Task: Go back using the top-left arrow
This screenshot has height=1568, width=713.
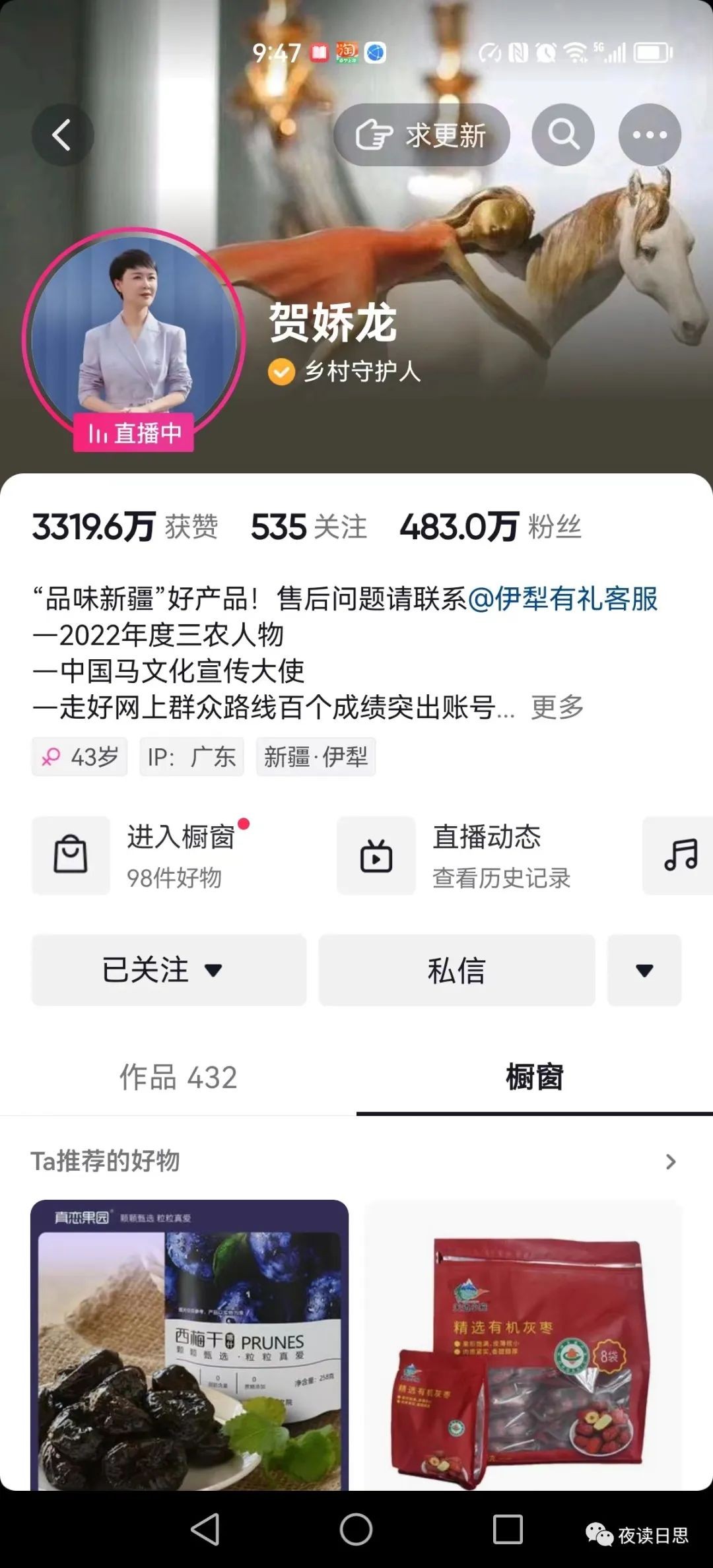Action: tap(62, 135)
